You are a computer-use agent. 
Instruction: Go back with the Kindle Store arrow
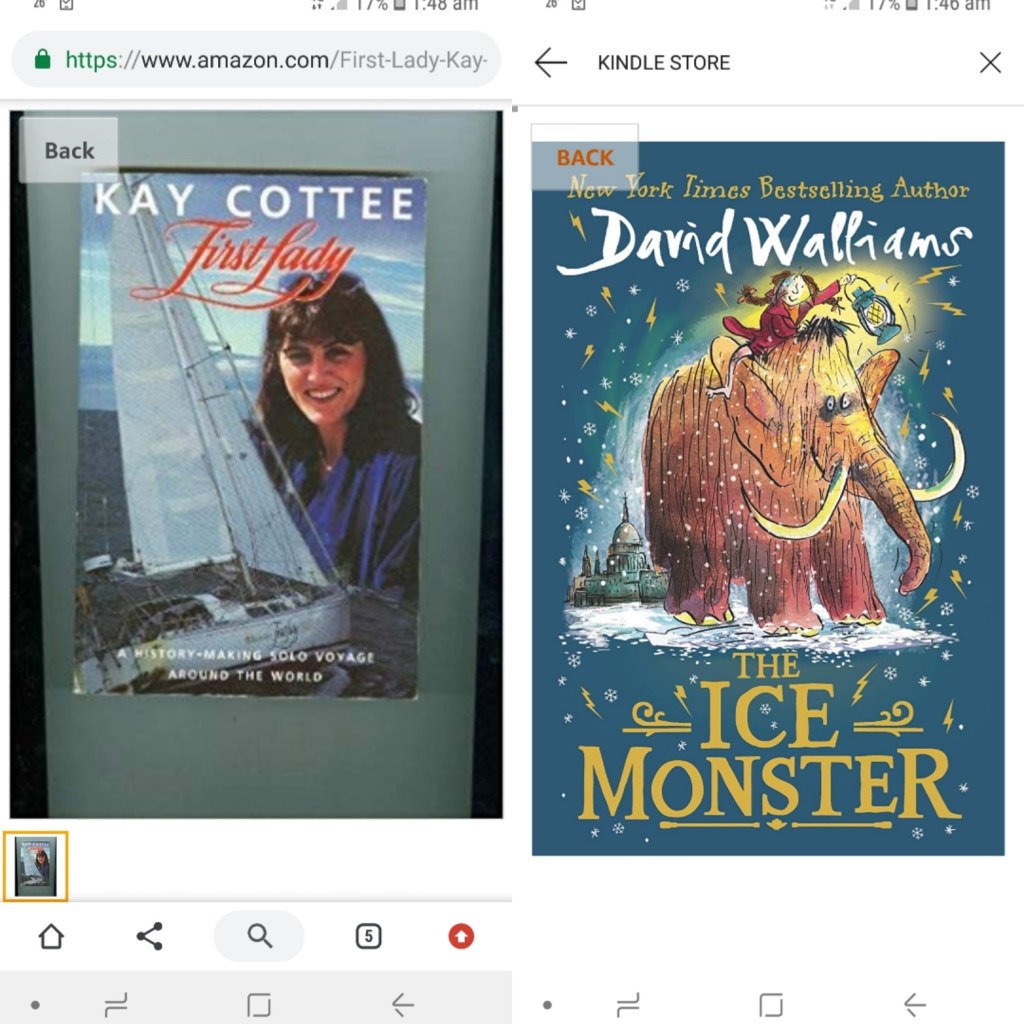[x=550, y=63]
